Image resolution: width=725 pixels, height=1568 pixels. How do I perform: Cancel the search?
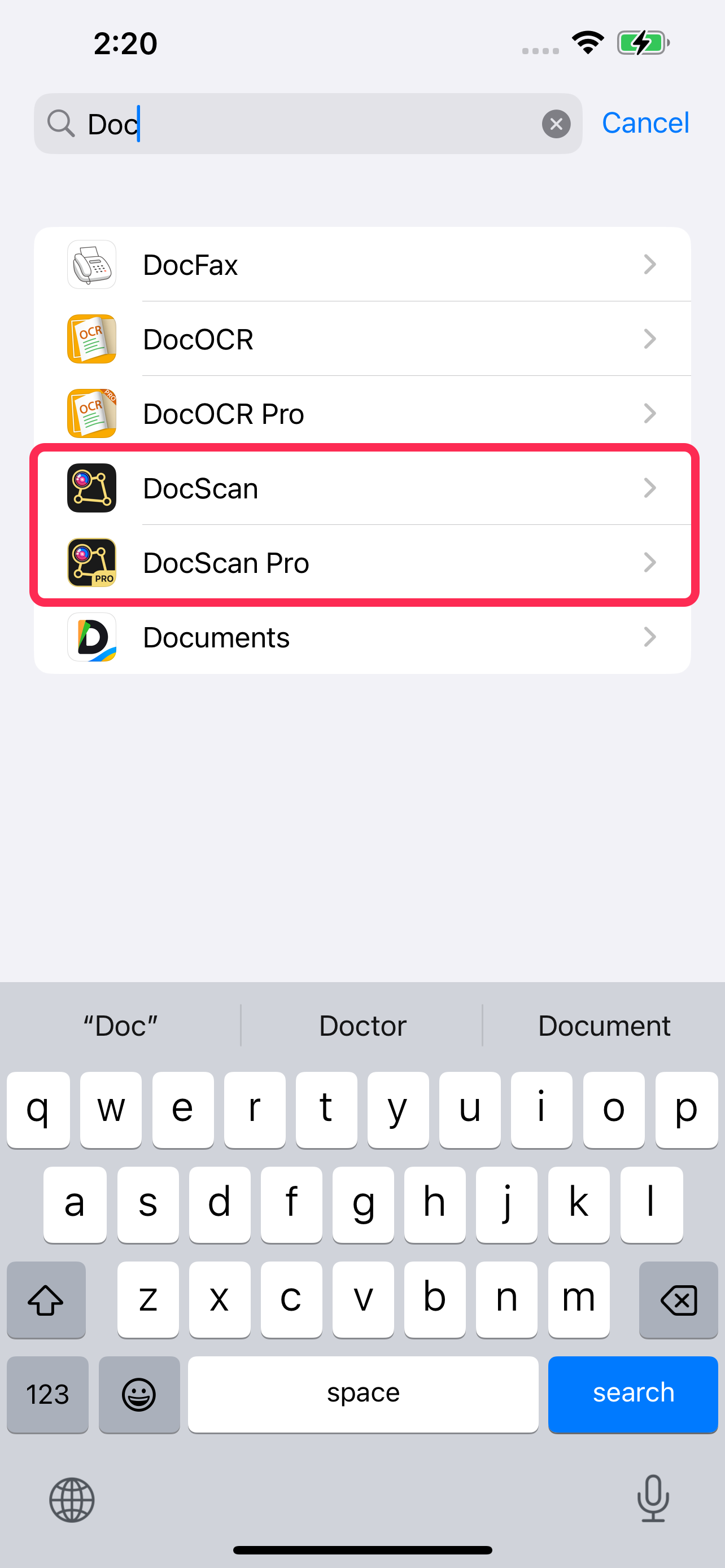(645, 124)
